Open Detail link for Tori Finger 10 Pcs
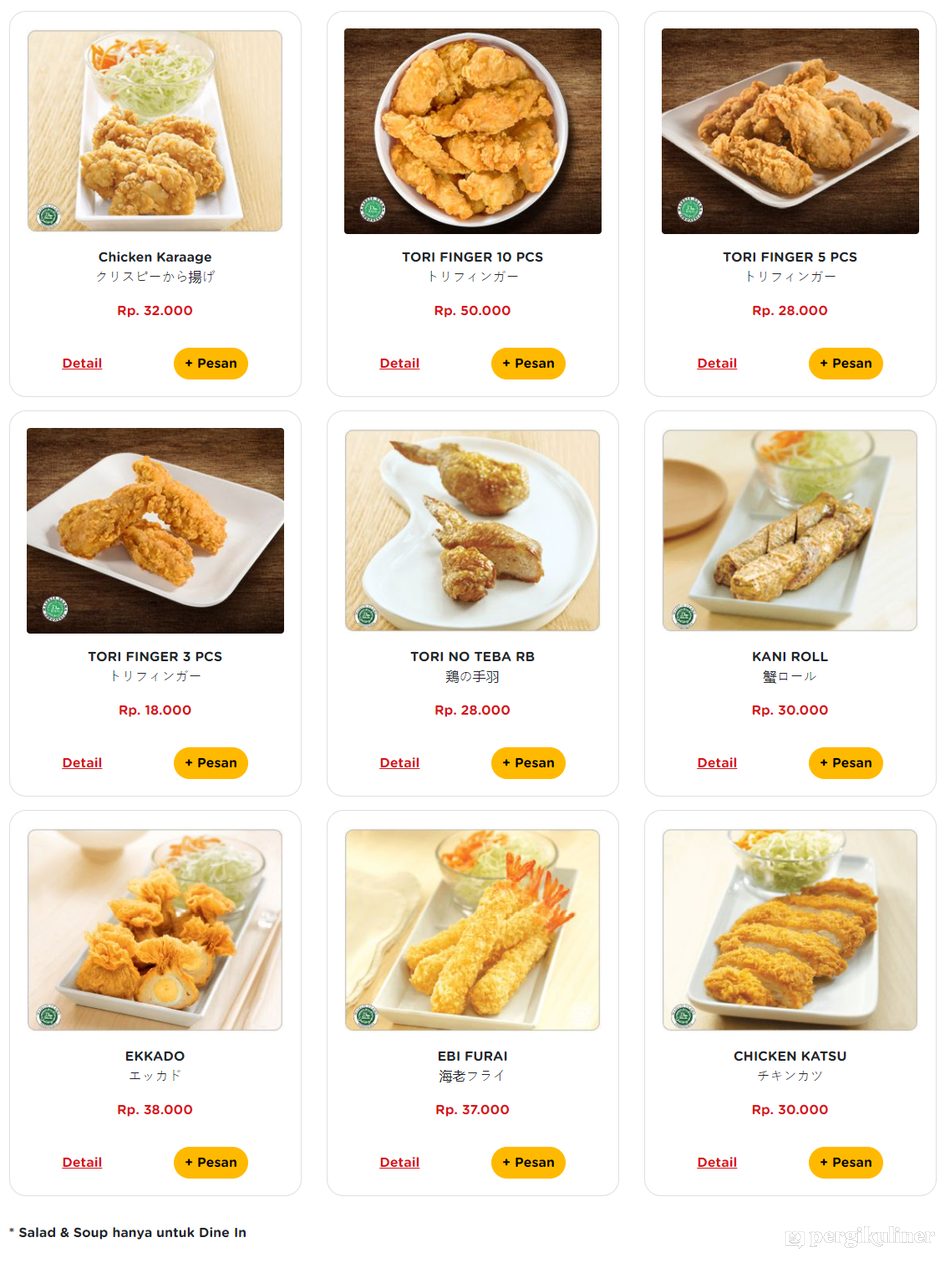The width and height of the screenshot is (945, 1263). point(399,364)
